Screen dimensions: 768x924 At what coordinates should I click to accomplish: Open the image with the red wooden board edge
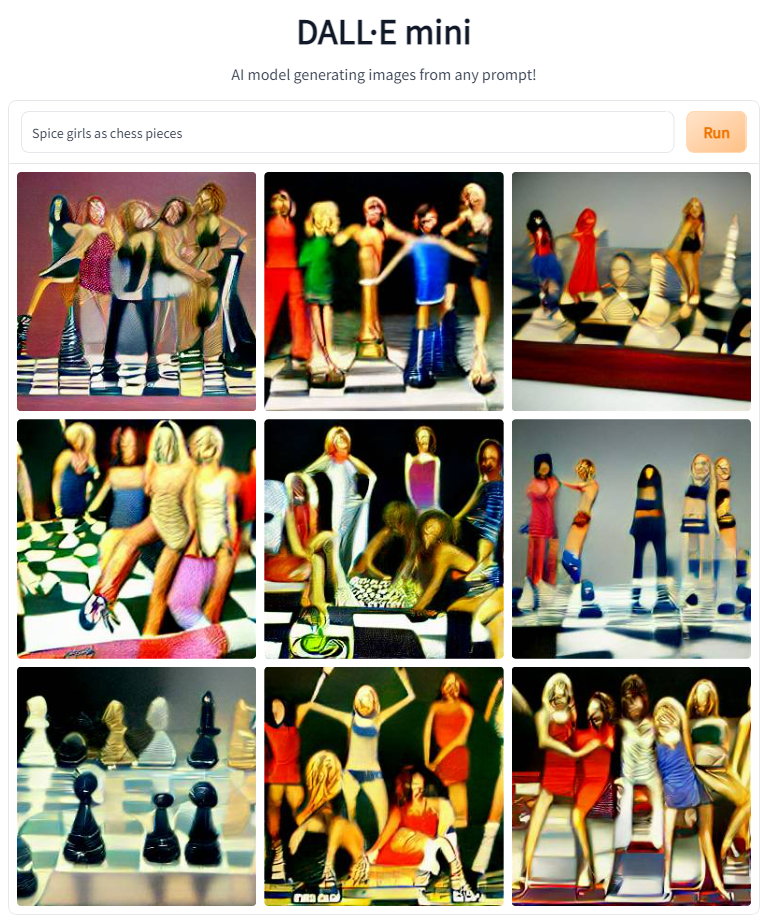[631, 291]
